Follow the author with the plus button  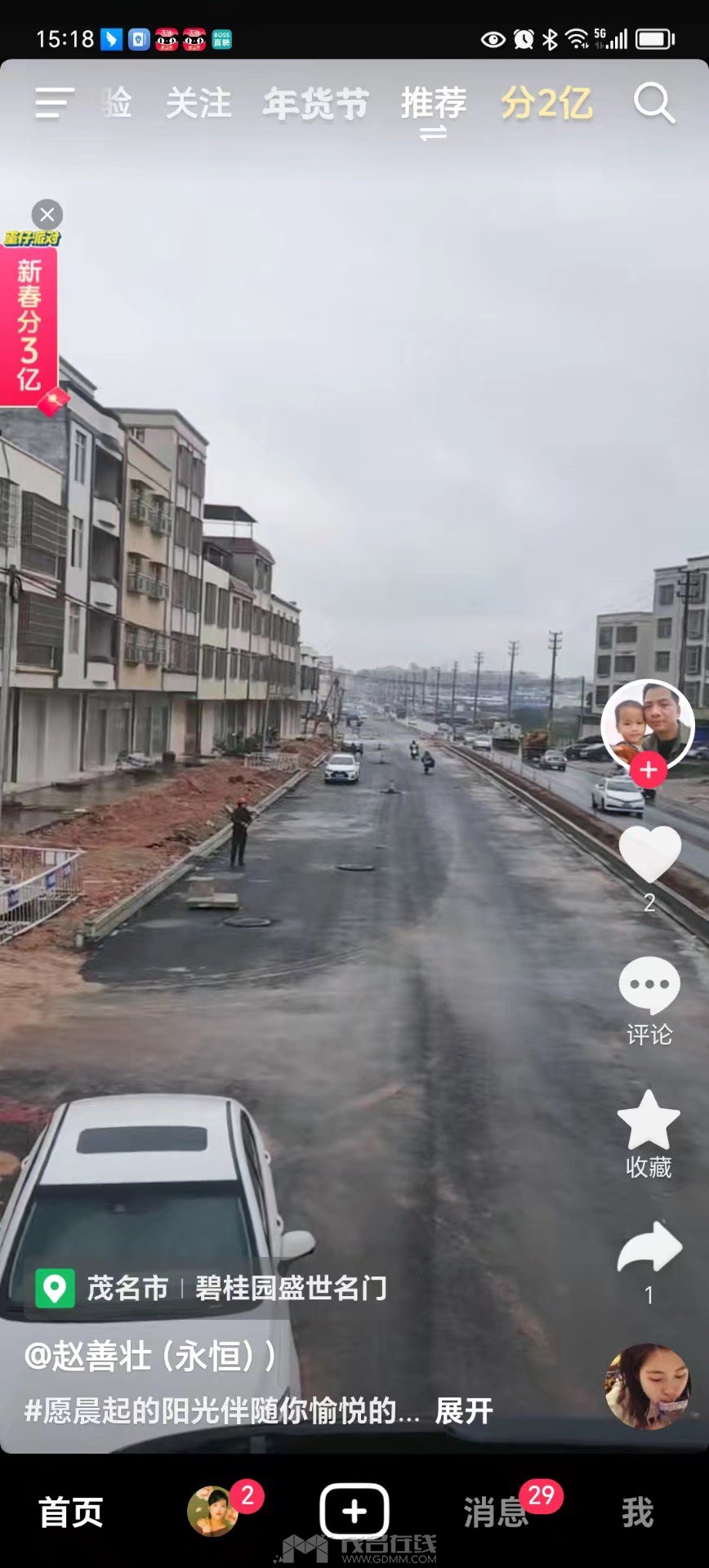coord(648,769)
